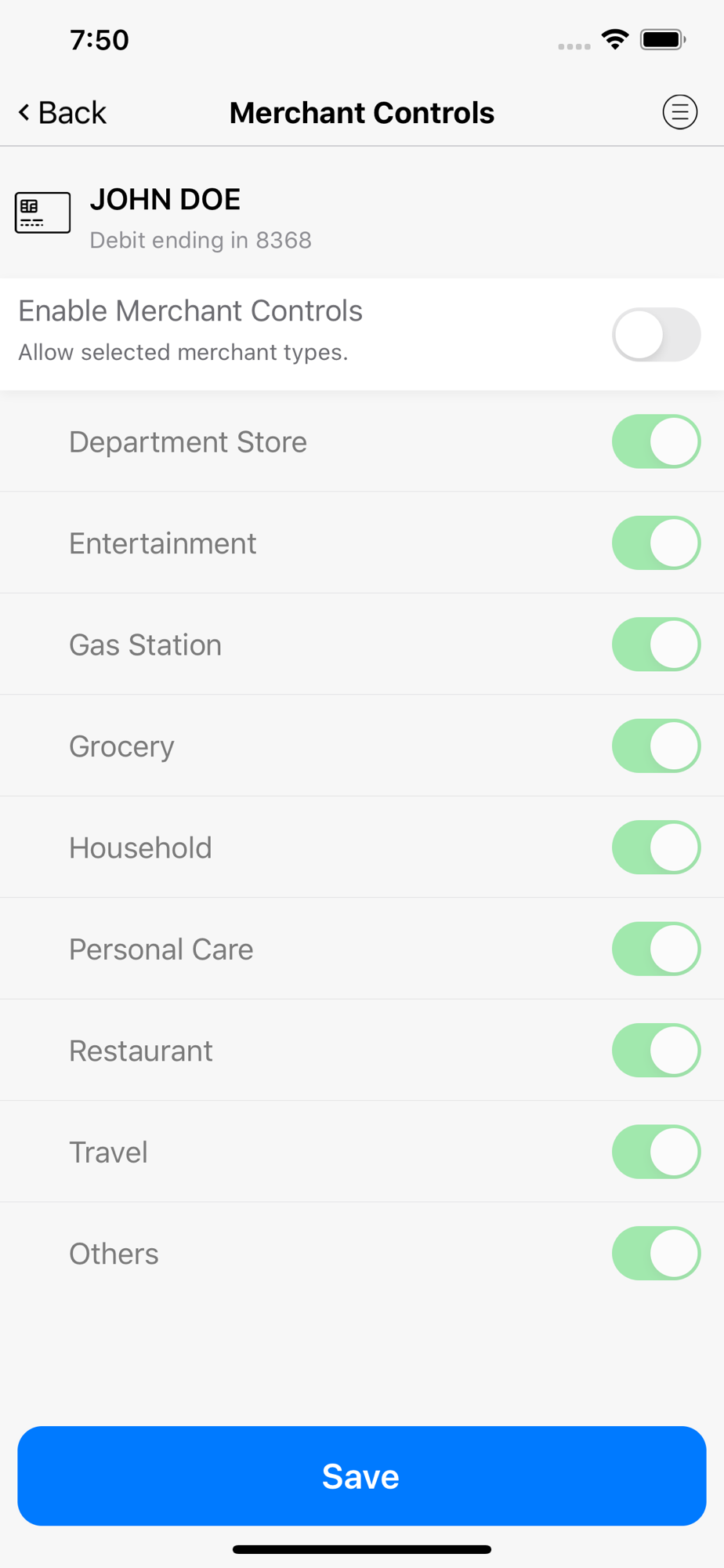Disable the Entertainment merchant type
The height and width of the screenshot is (1568, 724).
pyautogui.click(x=656, y=543)
